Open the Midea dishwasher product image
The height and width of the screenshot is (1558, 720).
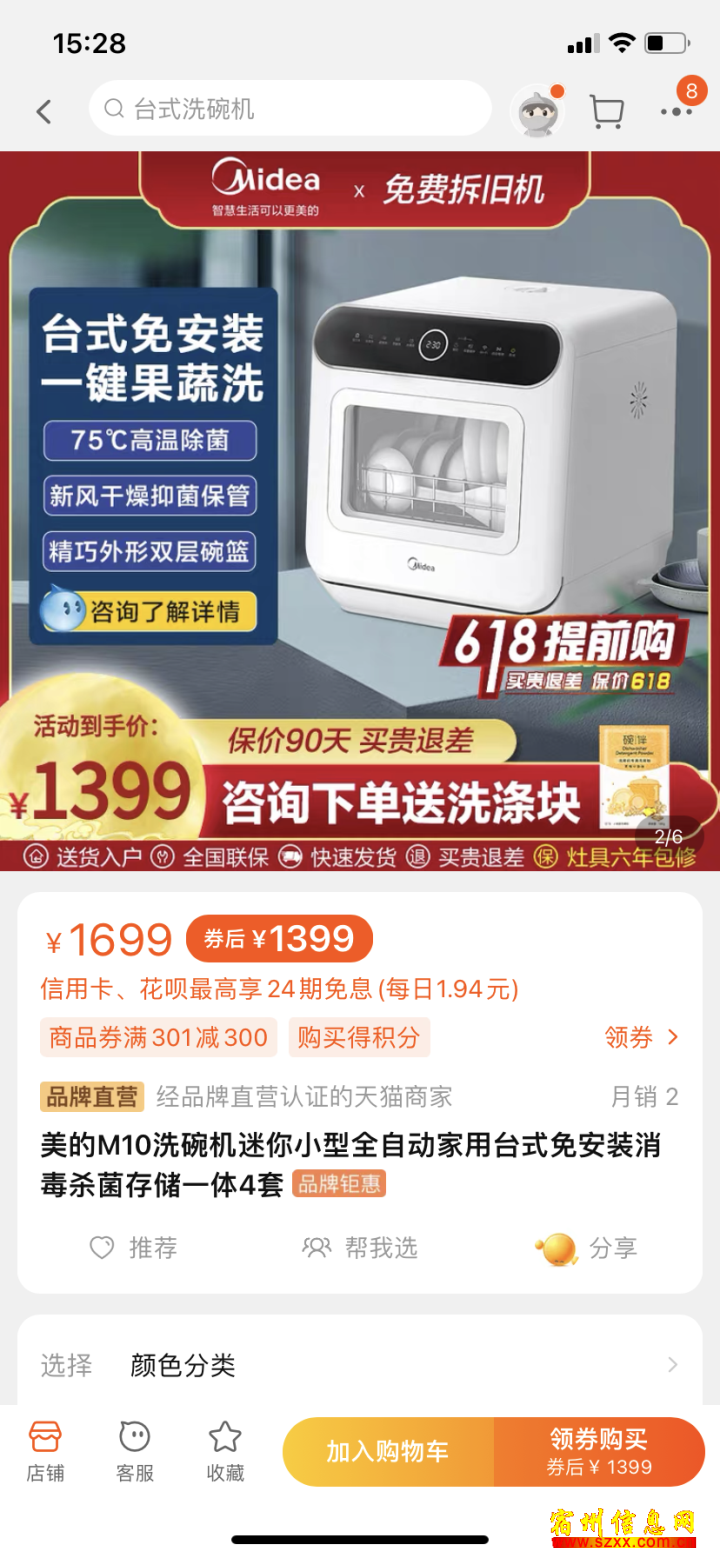[360, 511]
